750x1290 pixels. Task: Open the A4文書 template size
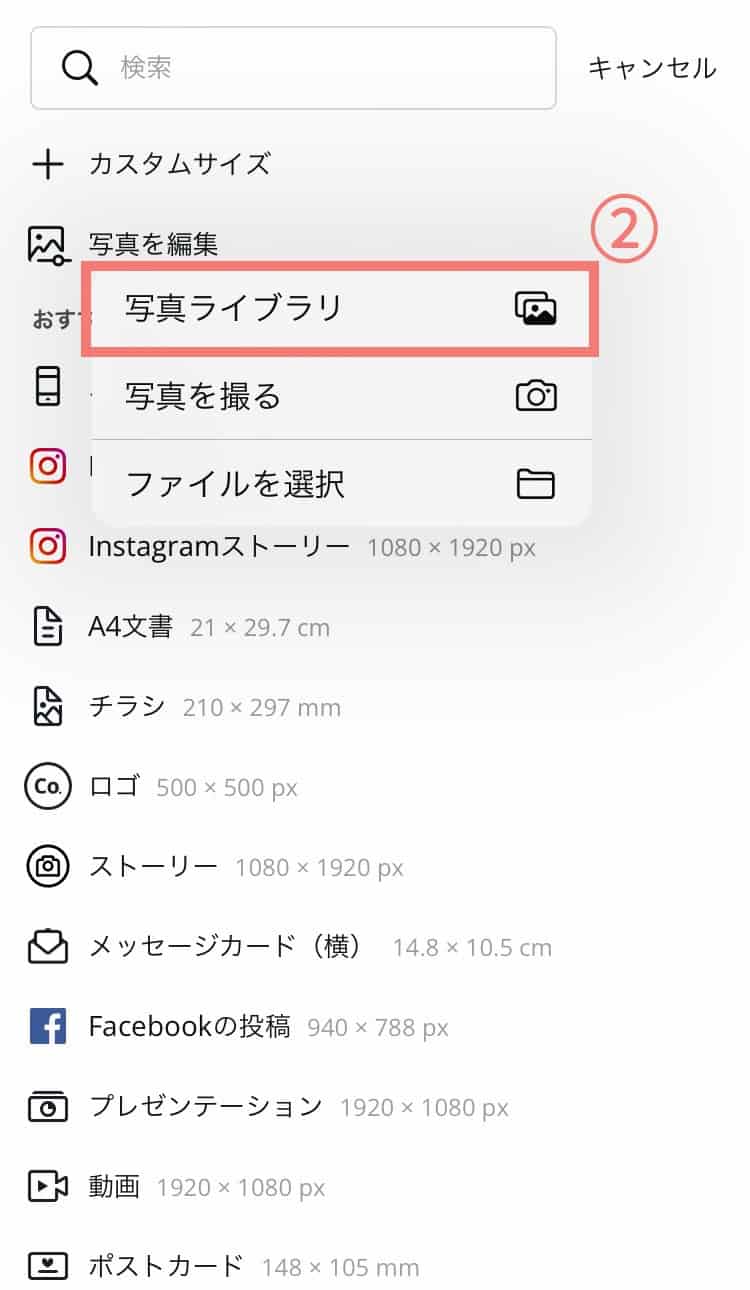tap(130, 627)
